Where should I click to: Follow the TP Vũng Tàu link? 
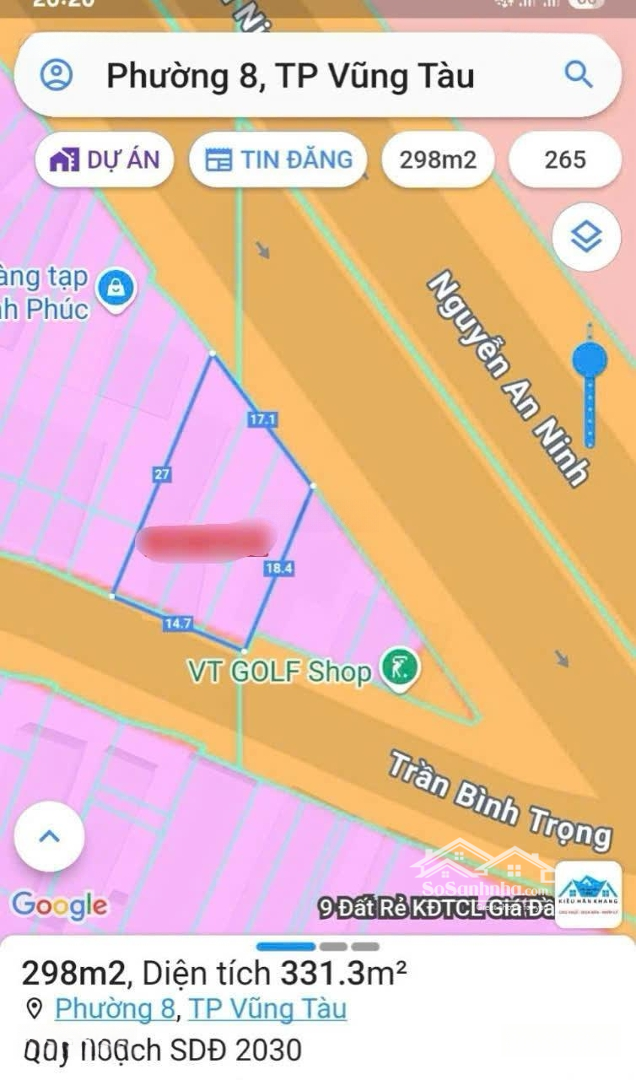coord(267,1008)
